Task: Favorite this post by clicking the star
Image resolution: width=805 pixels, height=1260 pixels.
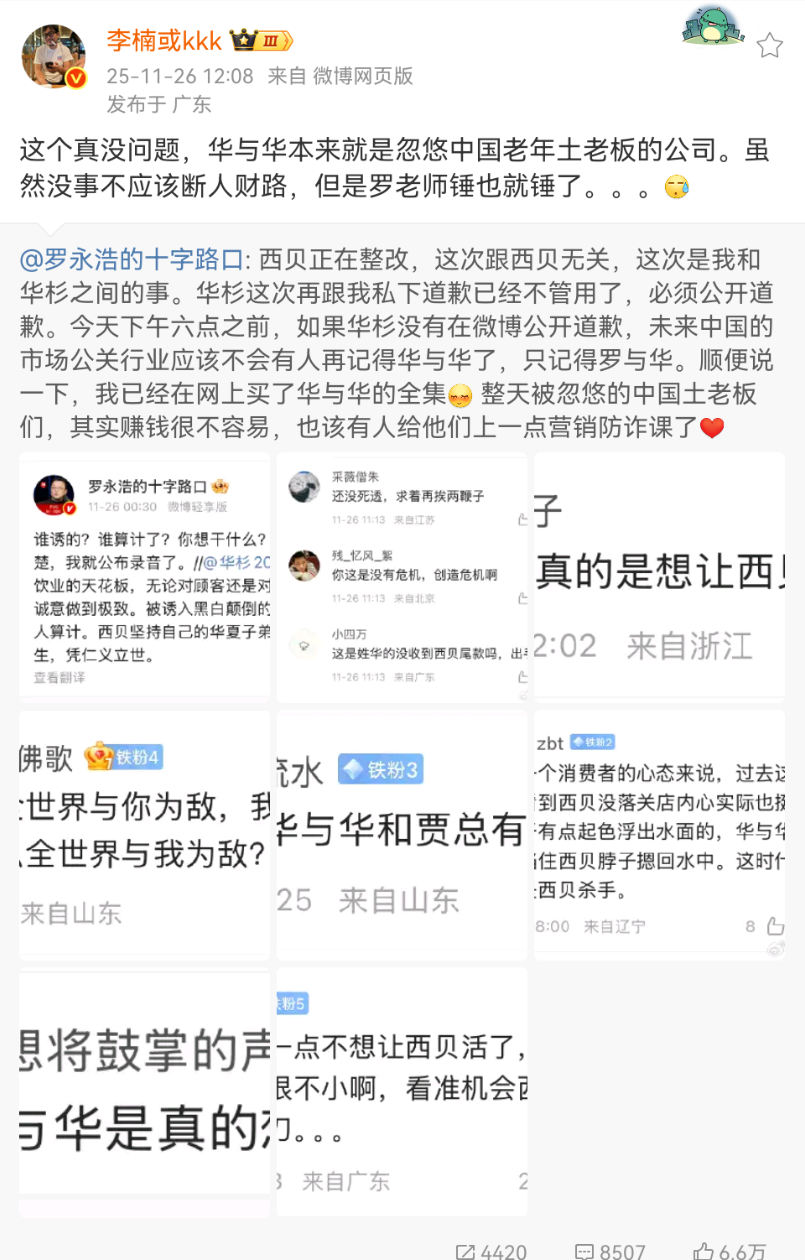Action: pos(770,45)
